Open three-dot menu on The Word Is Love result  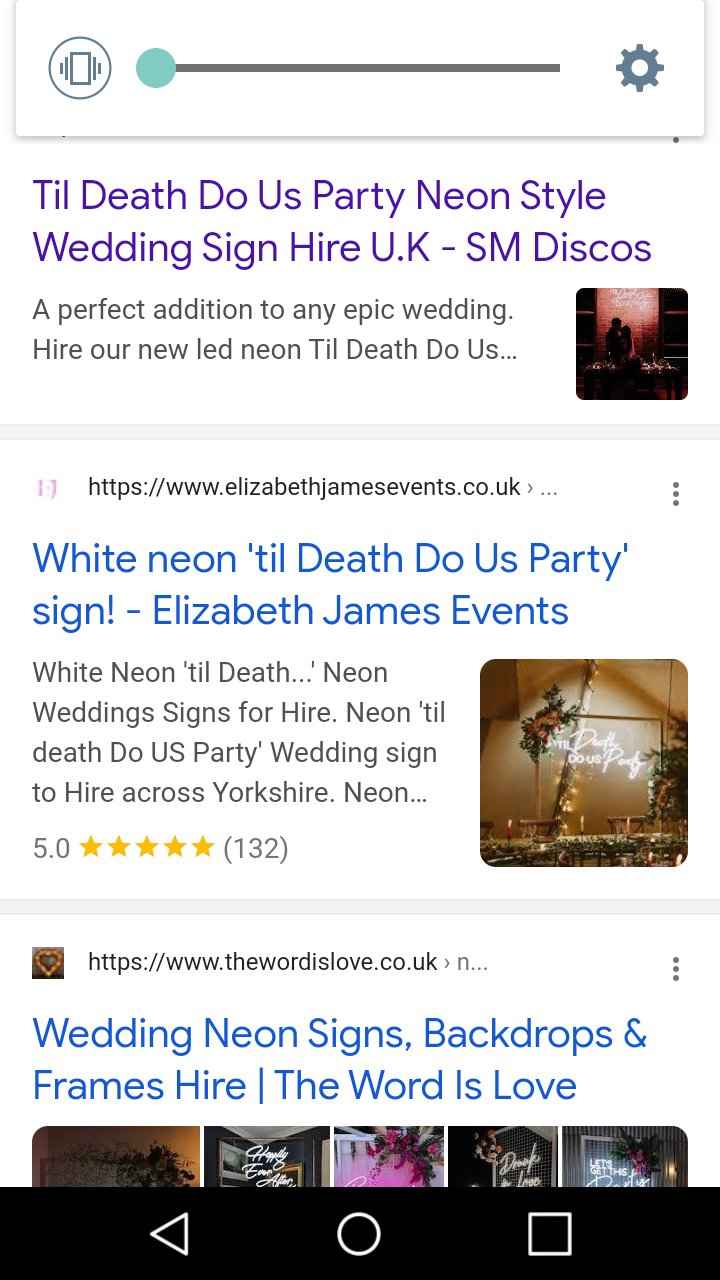[675, 968]
